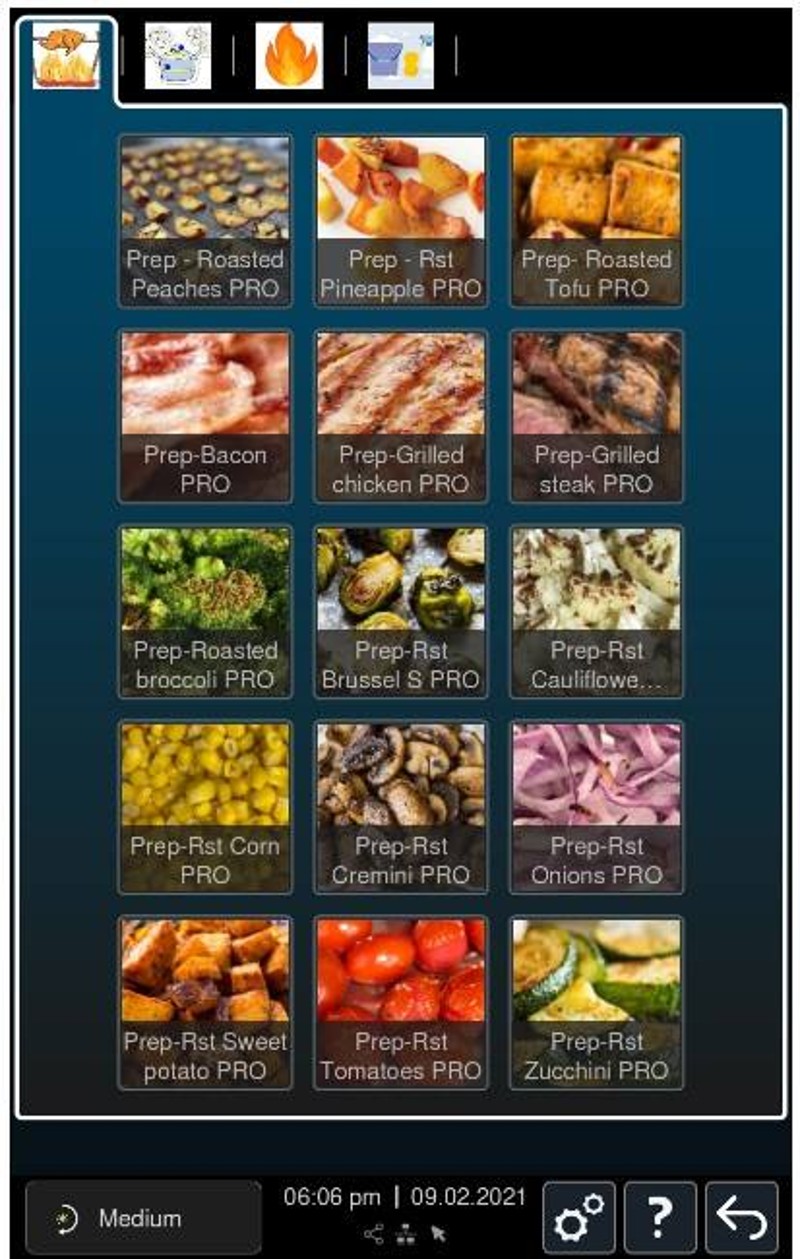Open the Prep-Rst Cauliflower recipe
Viewport: 800px width, 1259px height.
tap(596, 610)
